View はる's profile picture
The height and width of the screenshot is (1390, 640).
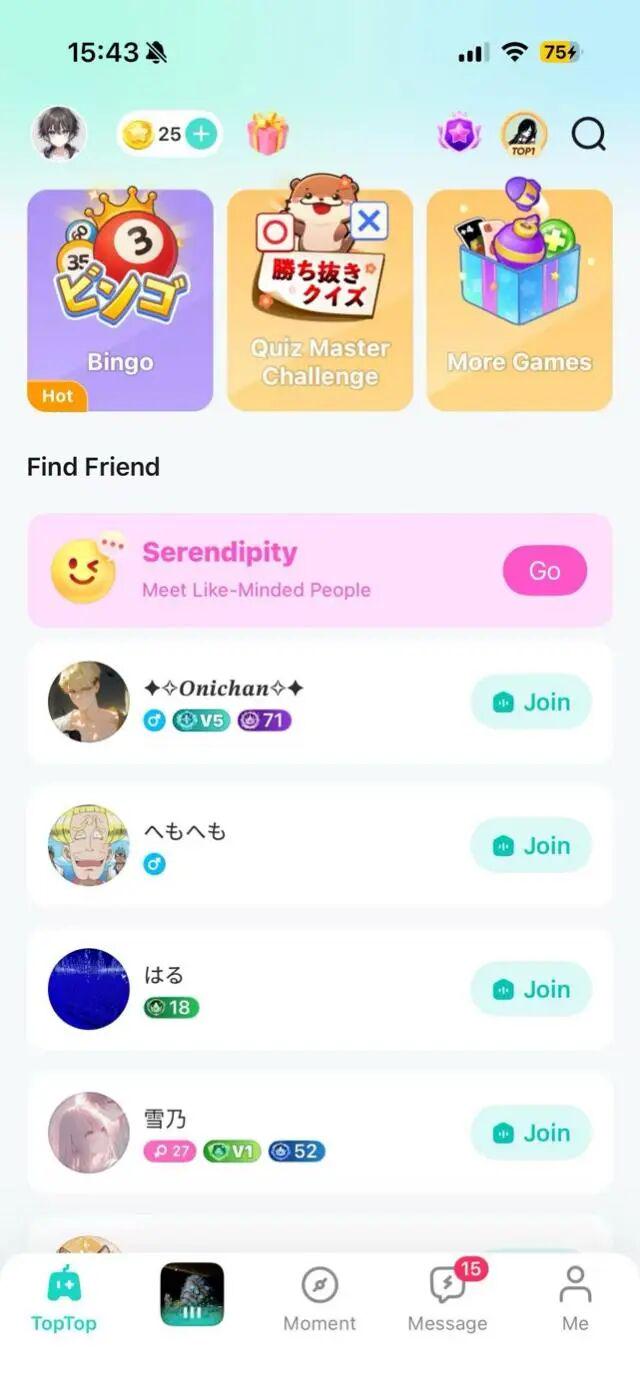coord(89,989)
